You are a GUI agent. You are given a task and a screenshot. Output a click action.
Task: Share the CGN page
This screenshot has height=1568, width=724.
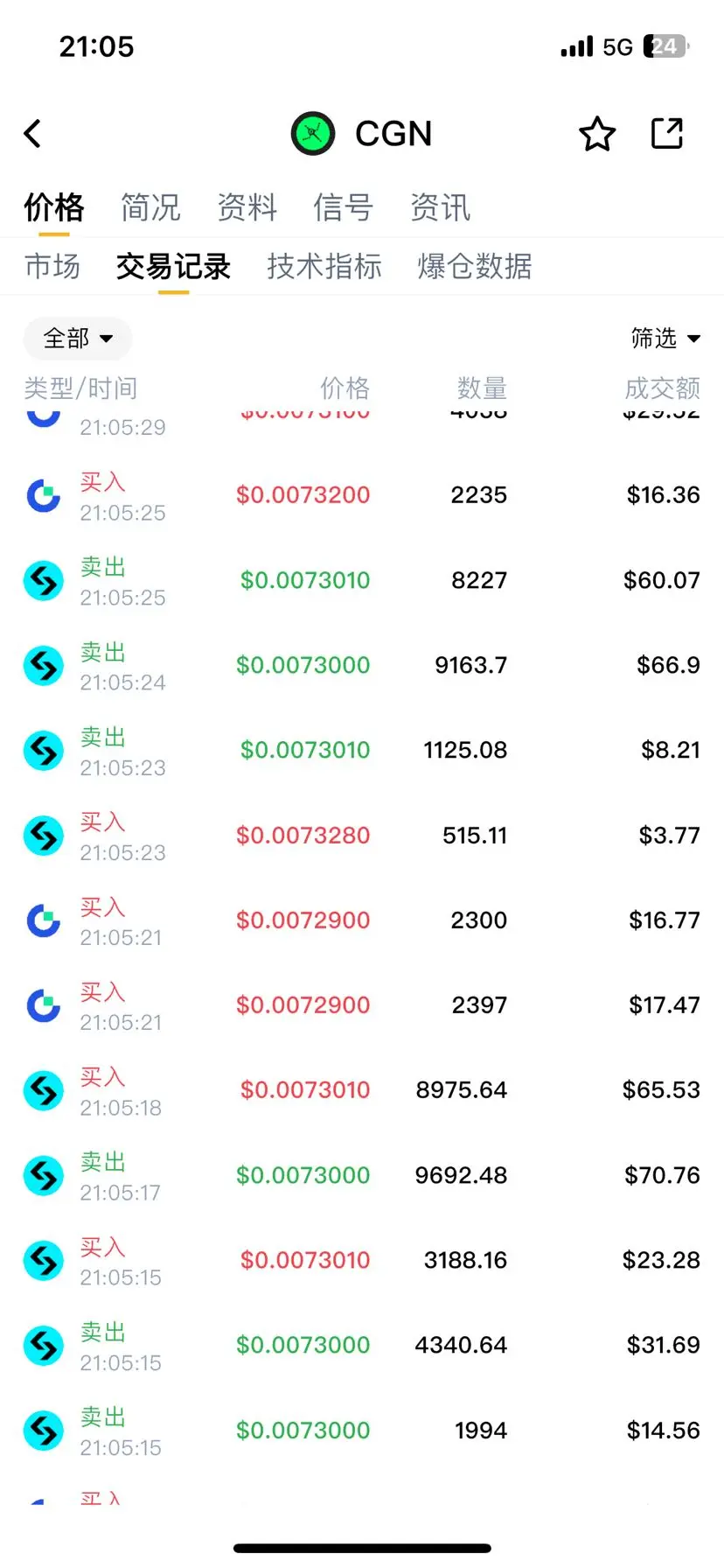pos(667,133)
